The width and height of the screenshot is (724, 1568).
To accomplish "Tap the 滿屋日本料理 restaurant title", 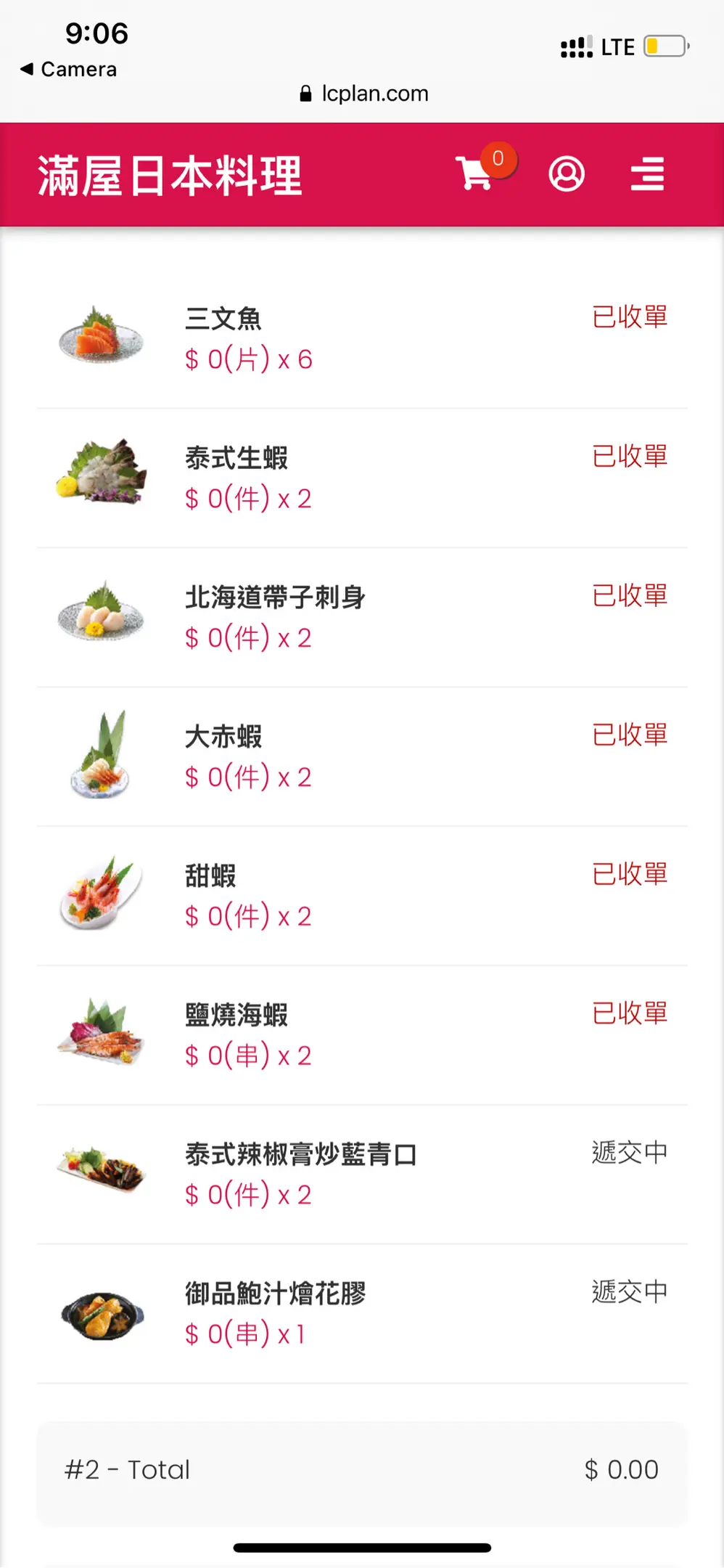I will click(170, 176).
